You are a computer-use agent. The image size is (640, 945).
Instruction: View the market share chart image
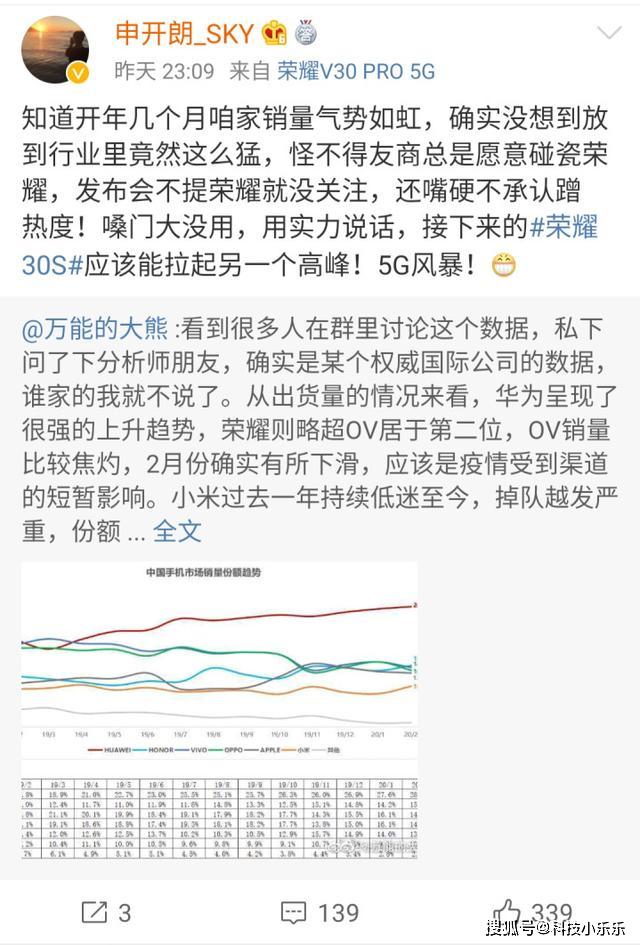[219, 710]
